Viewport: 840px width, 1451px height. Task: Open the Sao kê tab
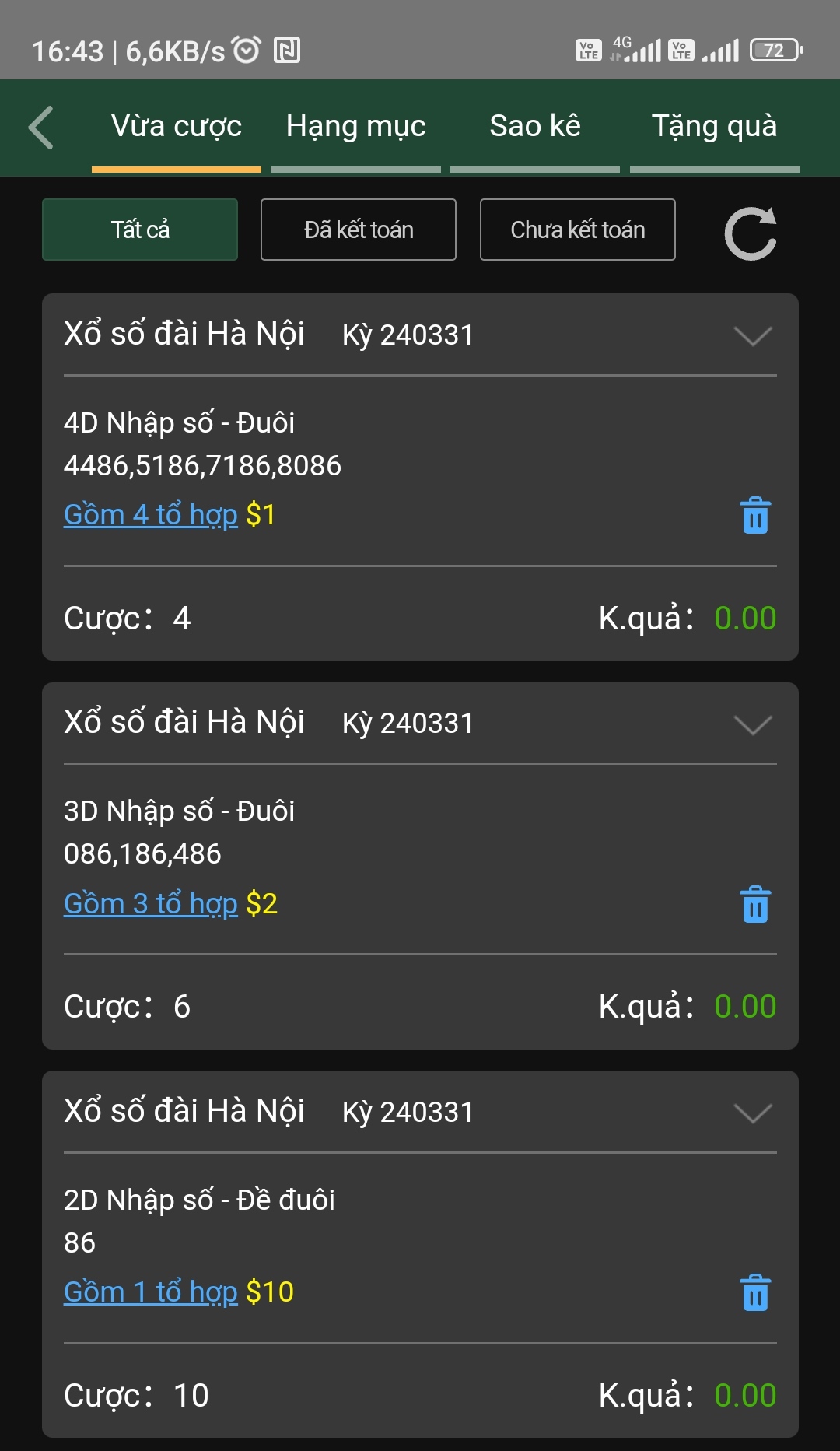click(535, 127)
